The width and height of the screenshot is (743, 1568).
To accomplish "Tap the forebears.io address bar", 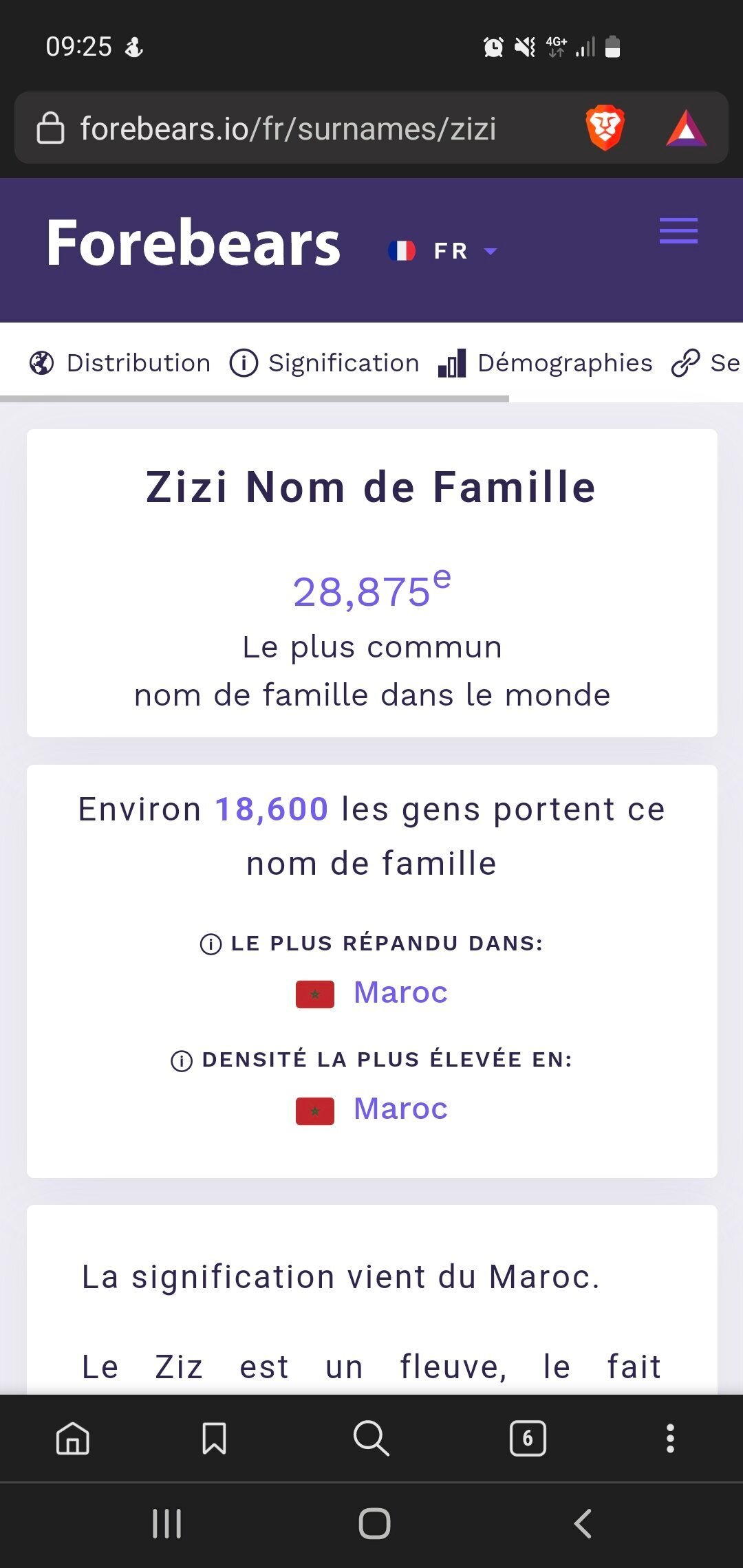I will (x=288, y=129).
